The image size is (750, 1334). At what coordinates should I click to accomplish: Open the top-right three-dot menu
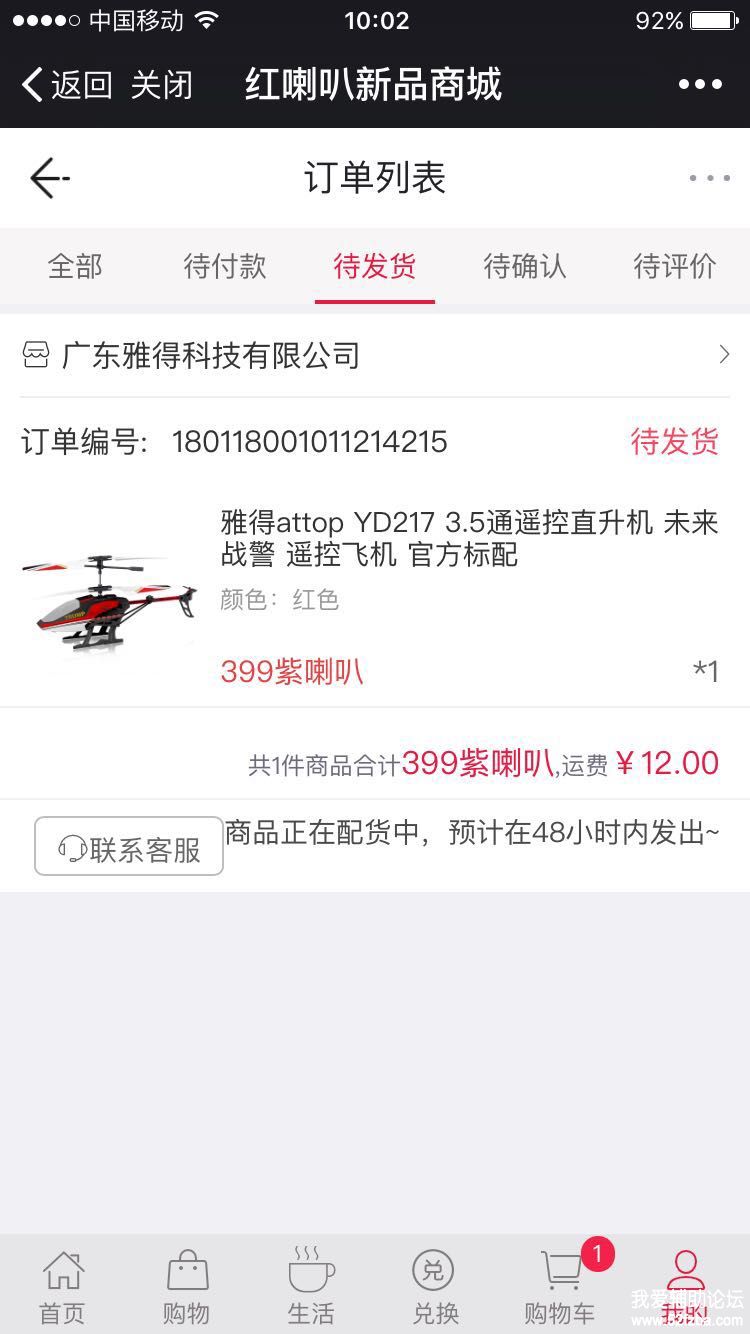coord(700,85)
